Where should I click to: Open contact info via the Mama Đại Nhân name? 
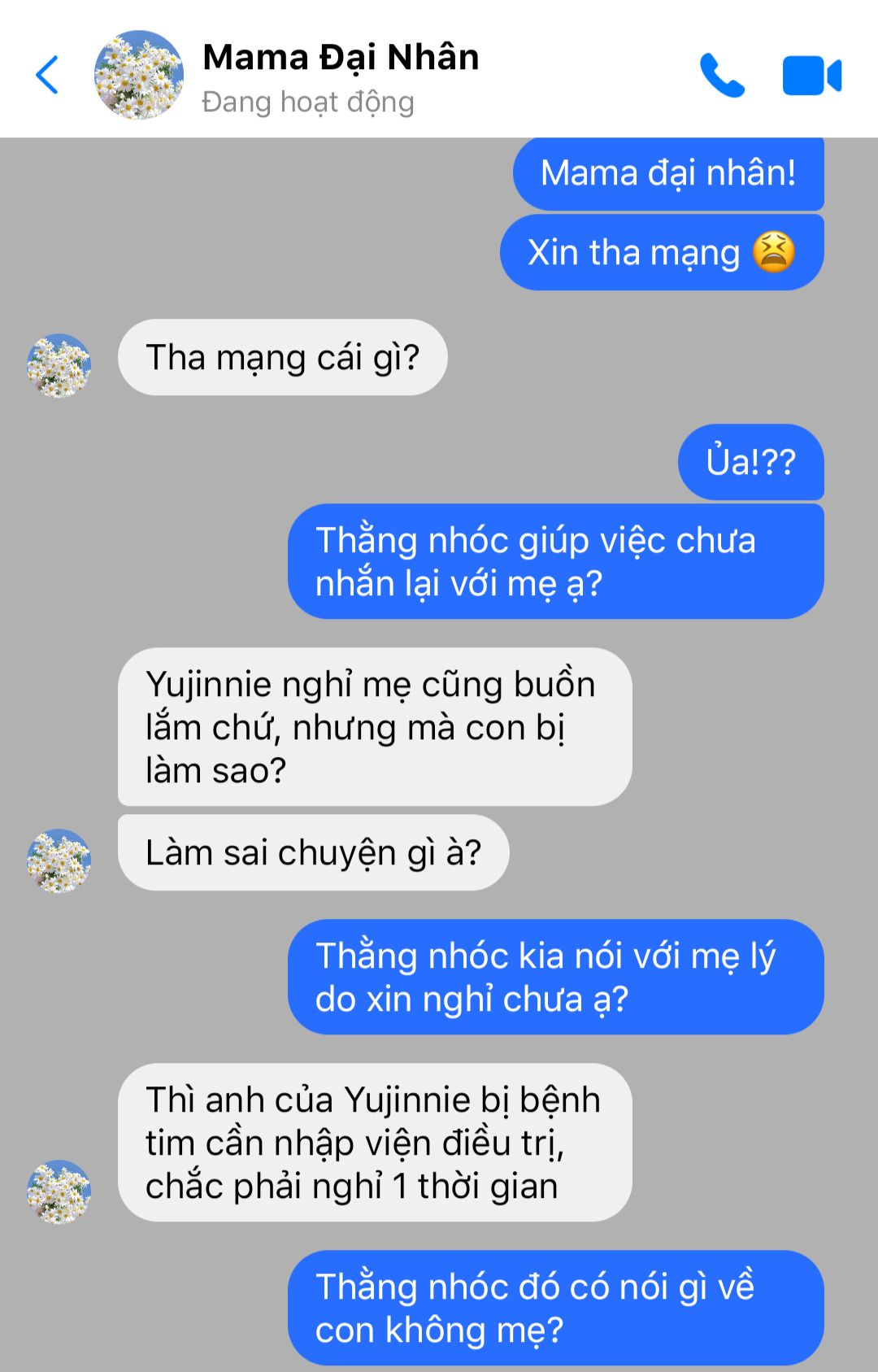(x=341, y=58)
